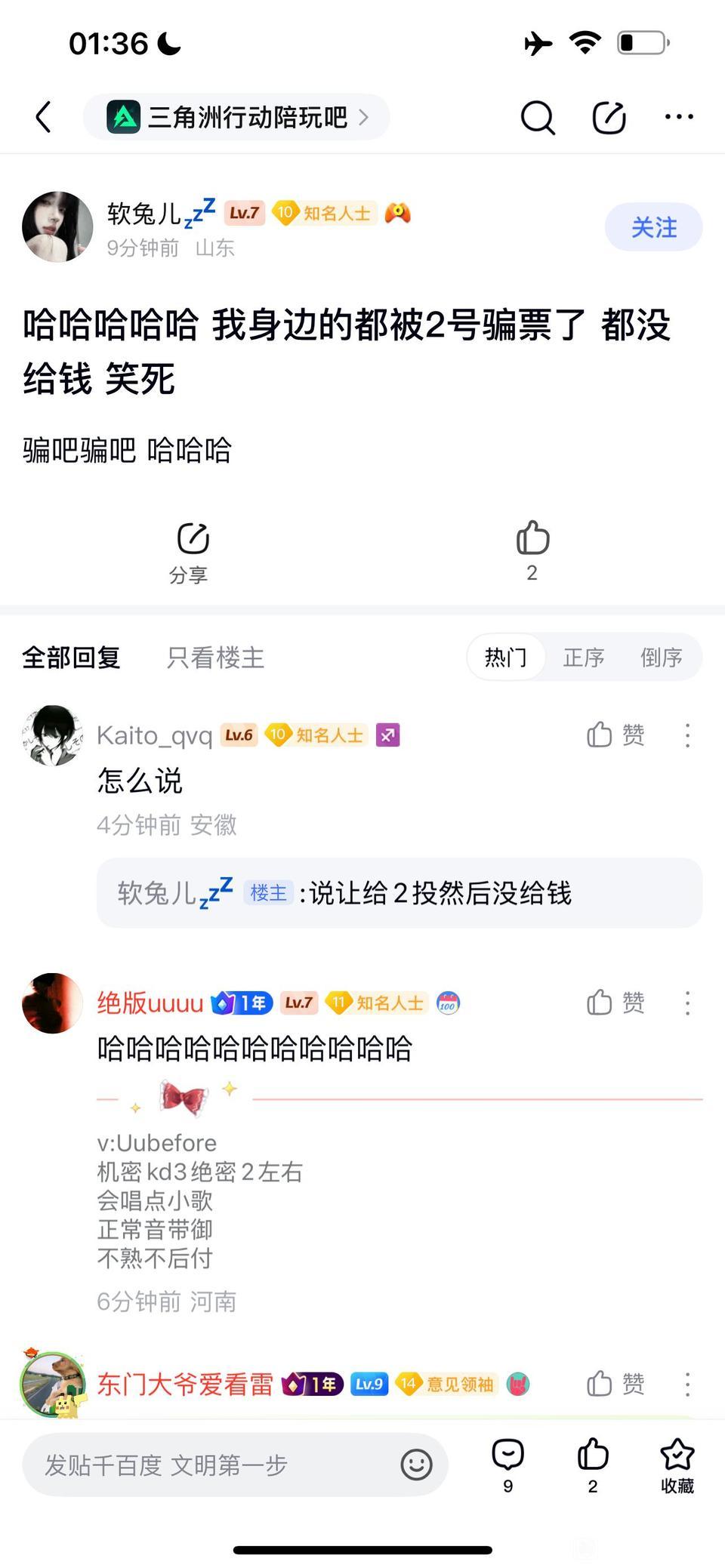Add this post to 收藏
This screenshot has height=1568, width=725.
(677, 1463)
